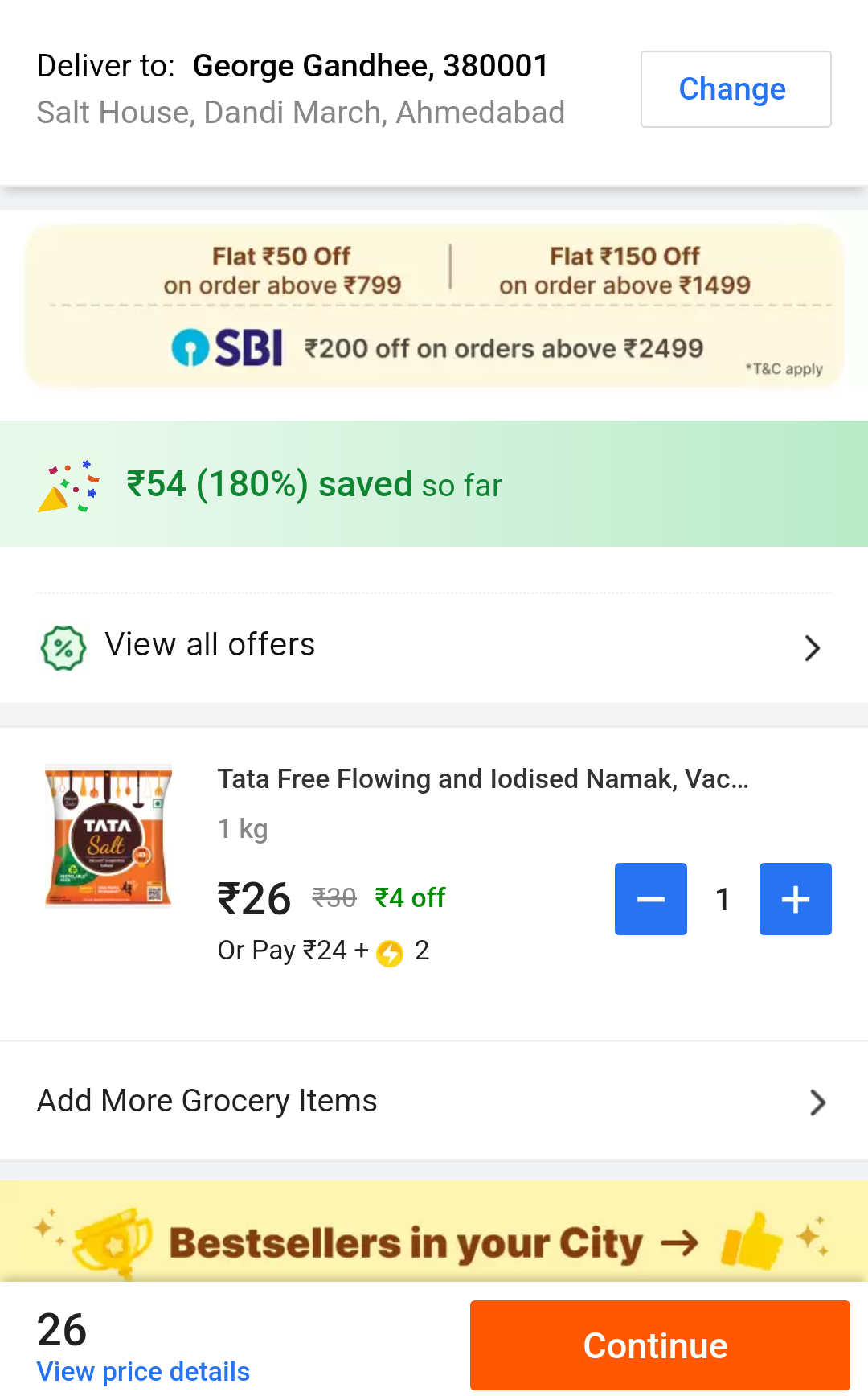Click the Tata Salt product image

coord(108,836)
